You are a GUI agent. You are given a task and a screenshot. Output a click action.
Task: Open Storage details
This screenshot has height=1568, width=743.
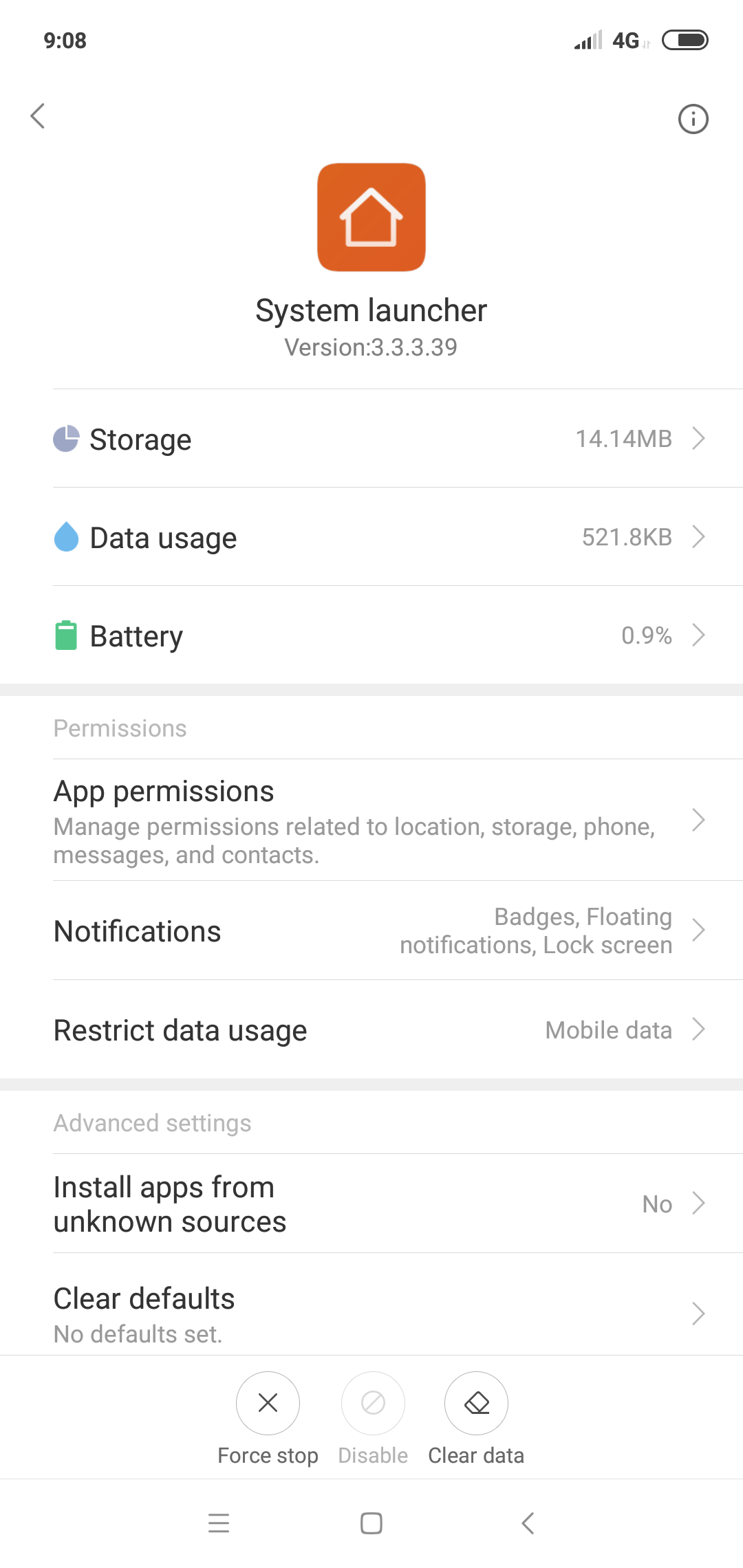371,439
